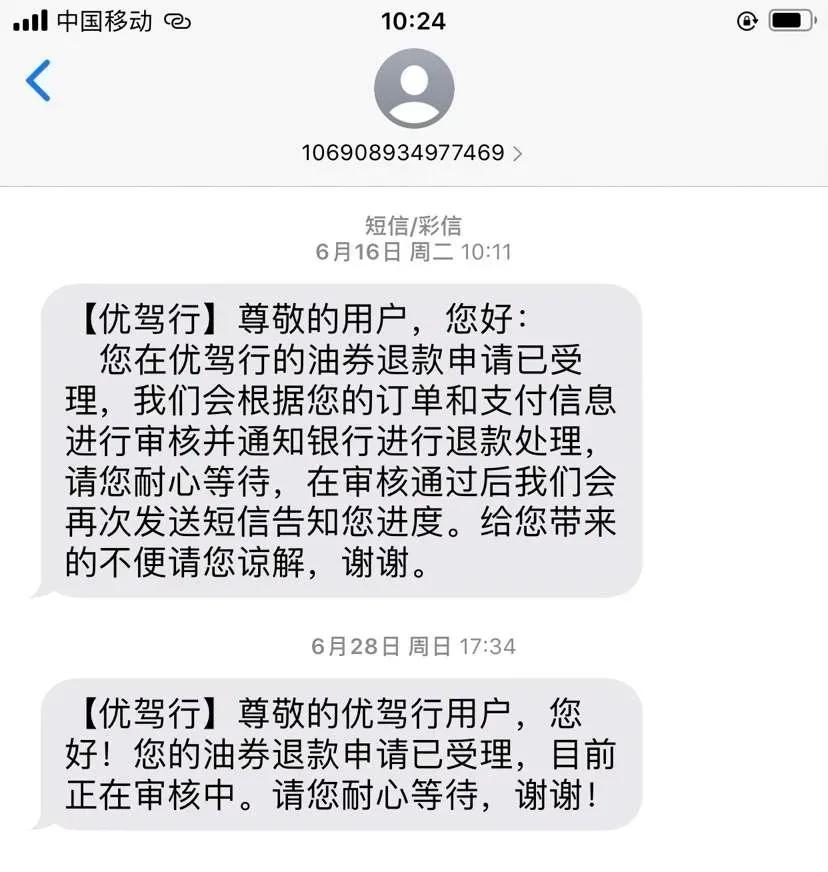Tap the clock showing 10:24
The width and height of the screenshot is (828, 872).
click(x=413, y=19)
